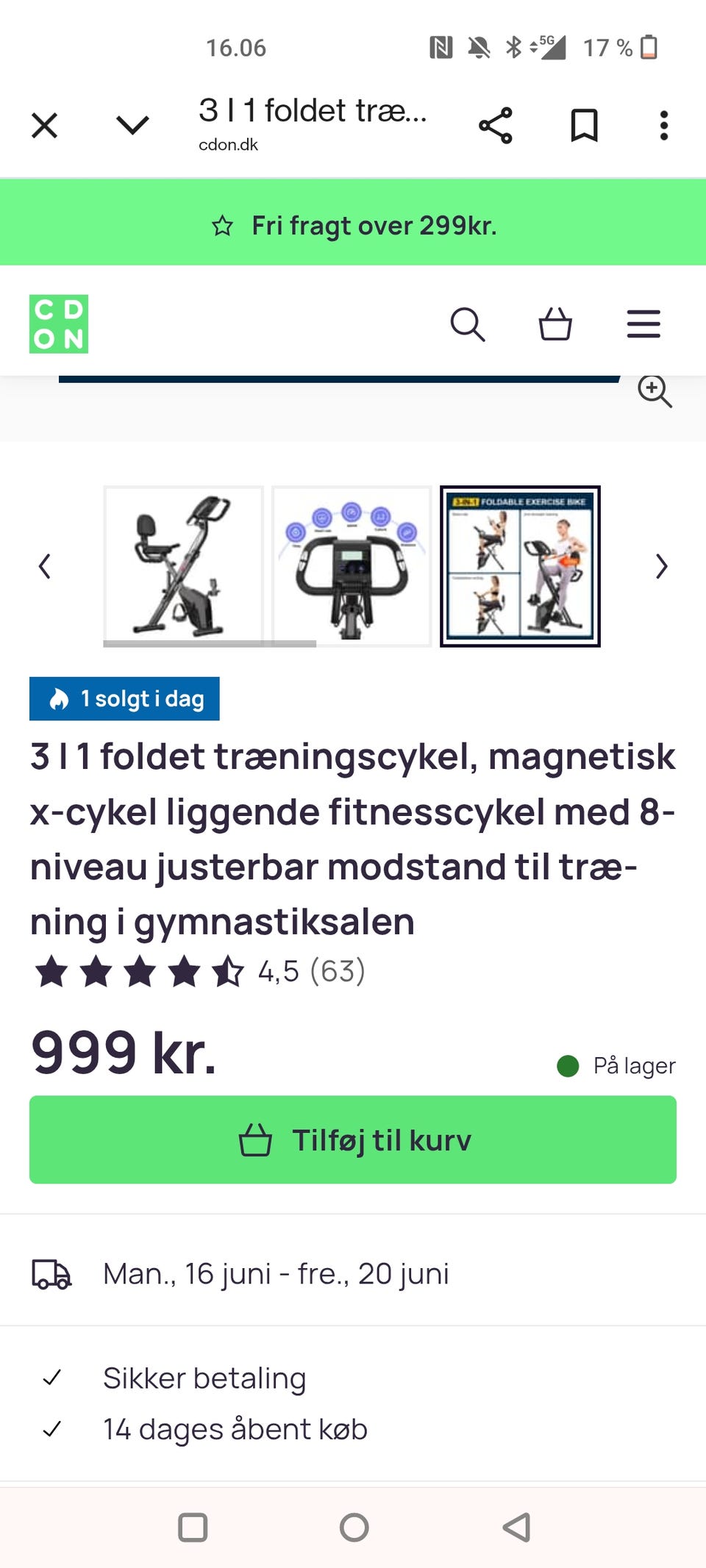
Task: Tap 'Tilføj til kurv' button
Action: tap(353, 1140)
